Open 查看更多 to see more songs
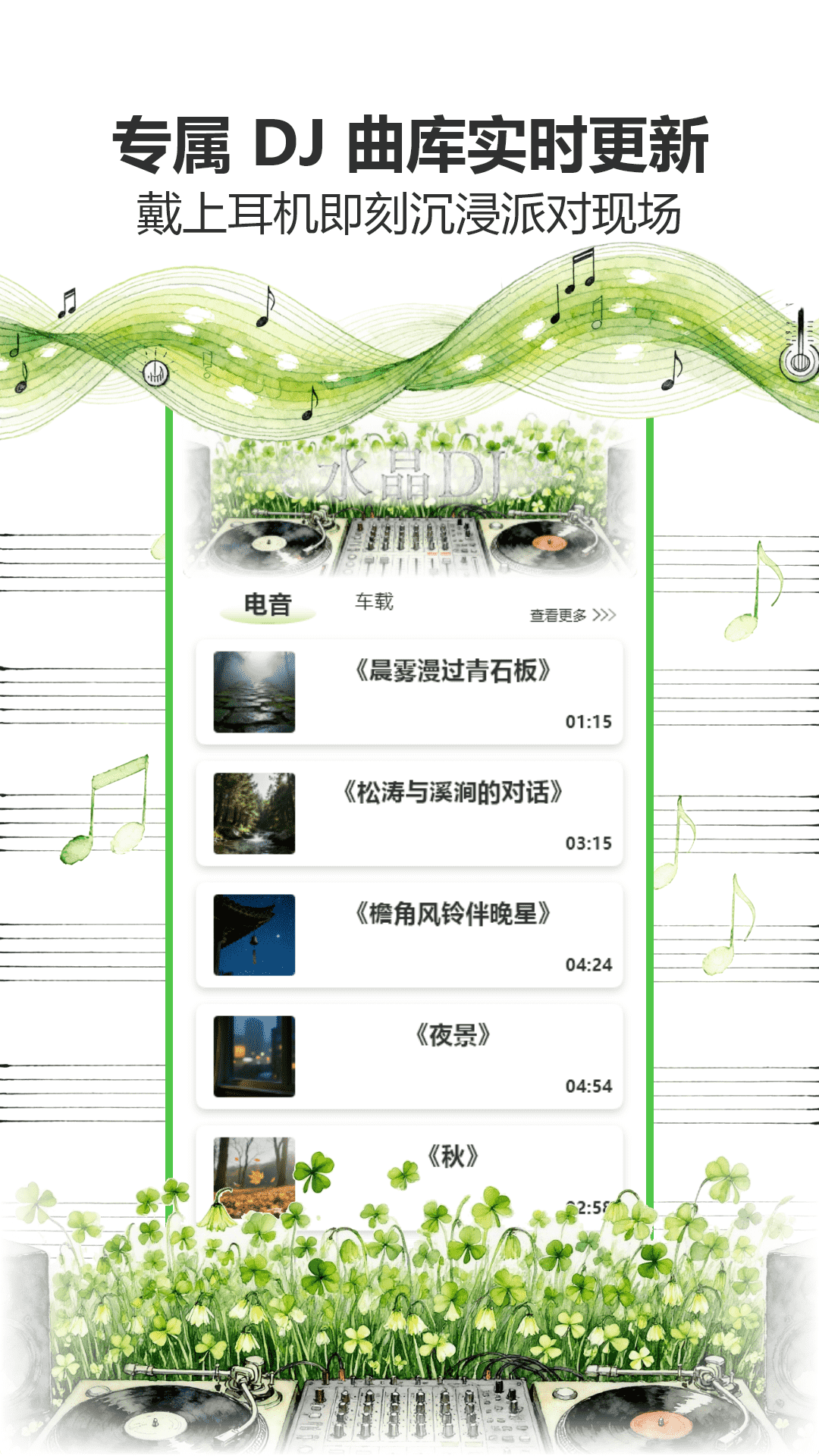Viewport: 819px width, 1456px height. pyautogui.click(x=559, y=615)
